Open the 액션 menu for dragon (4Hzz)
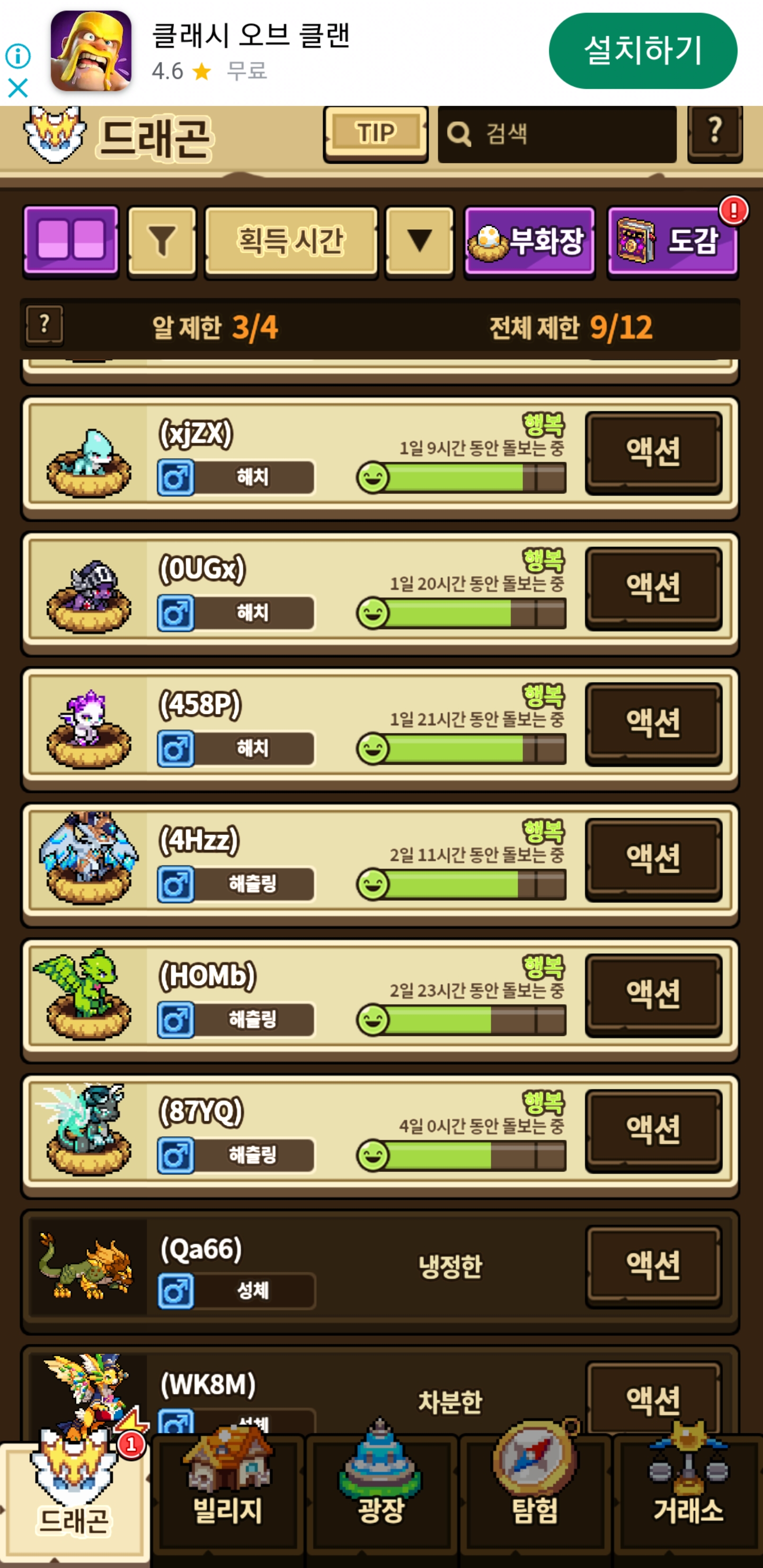 coord(653,859)
